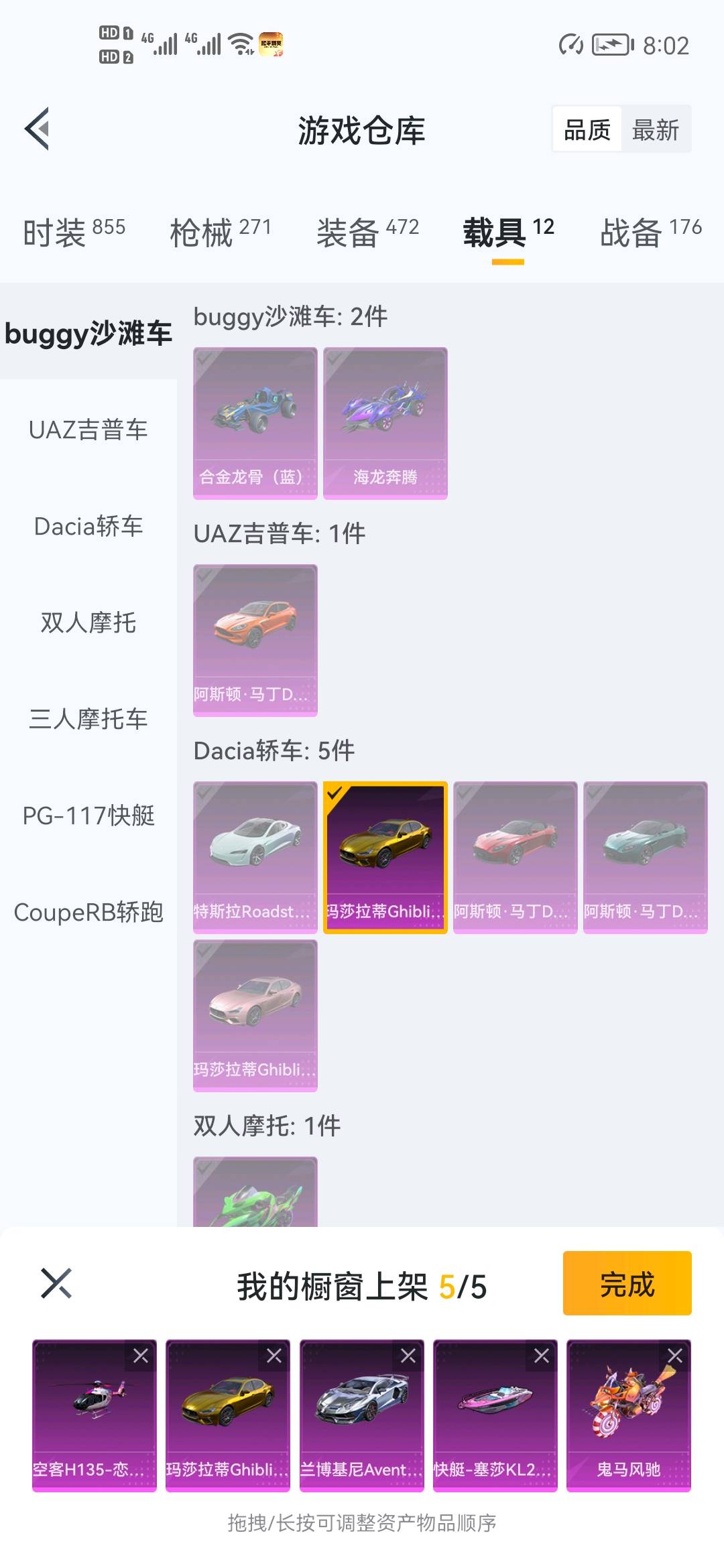Remove 空客H135 from the showcase
The height and width of the screenshot is (1568, 724).
(x=141, y=1356)
